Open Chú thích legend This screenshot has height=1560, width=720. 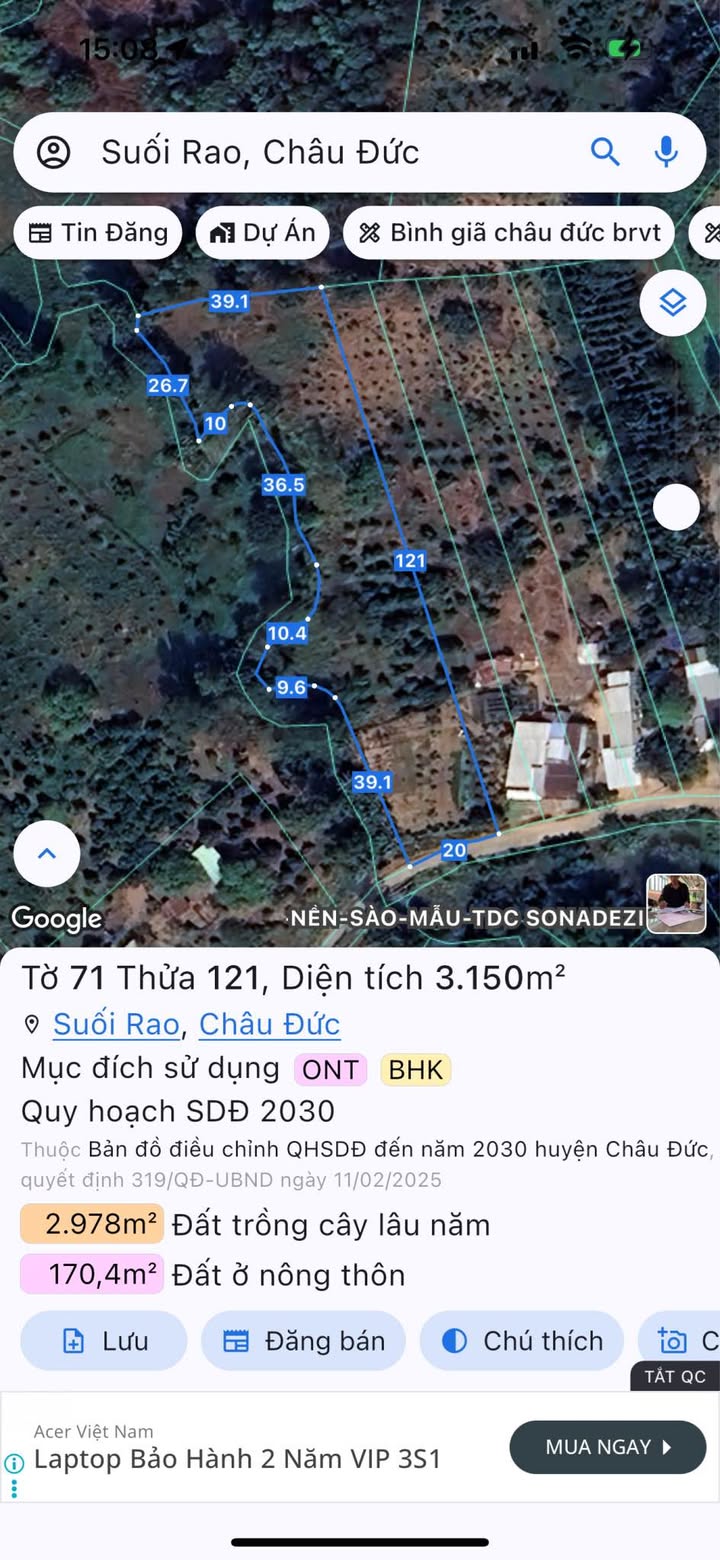[x=522, y=1341]
